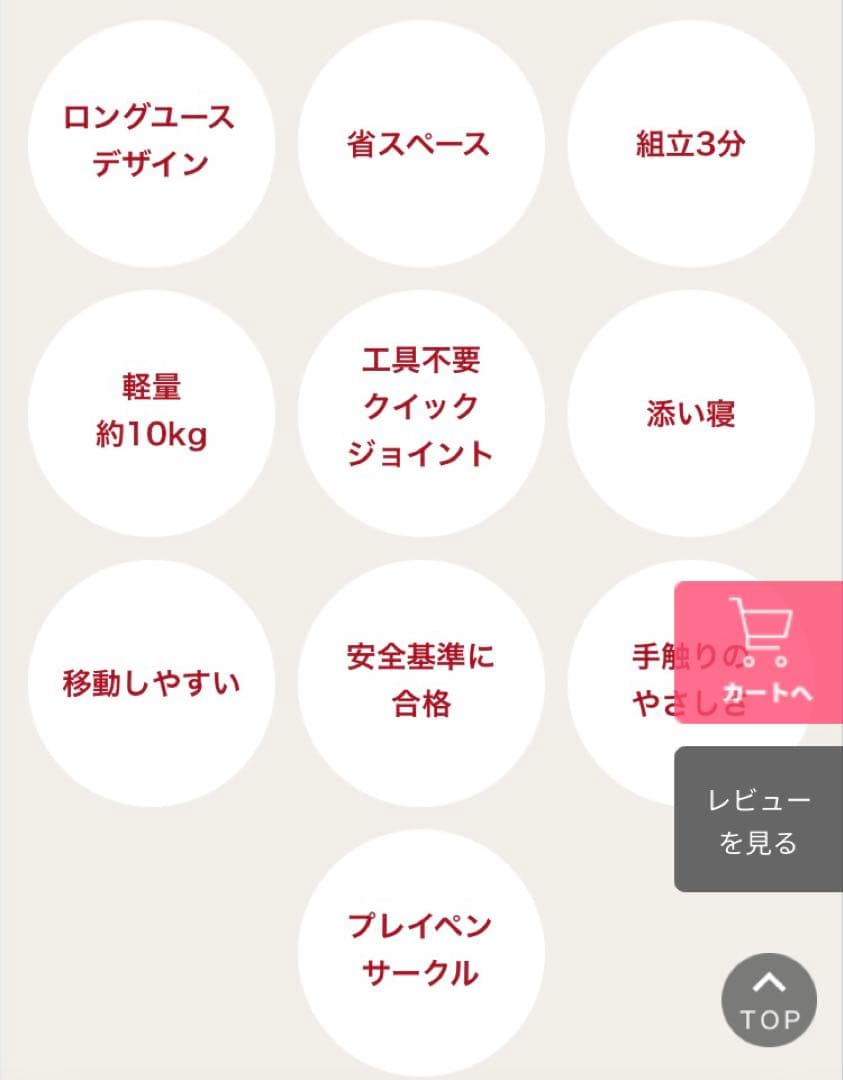This screenshot has width=843, height=1080.
Task: Click the レビュー text link
Action: click(758, 797)
